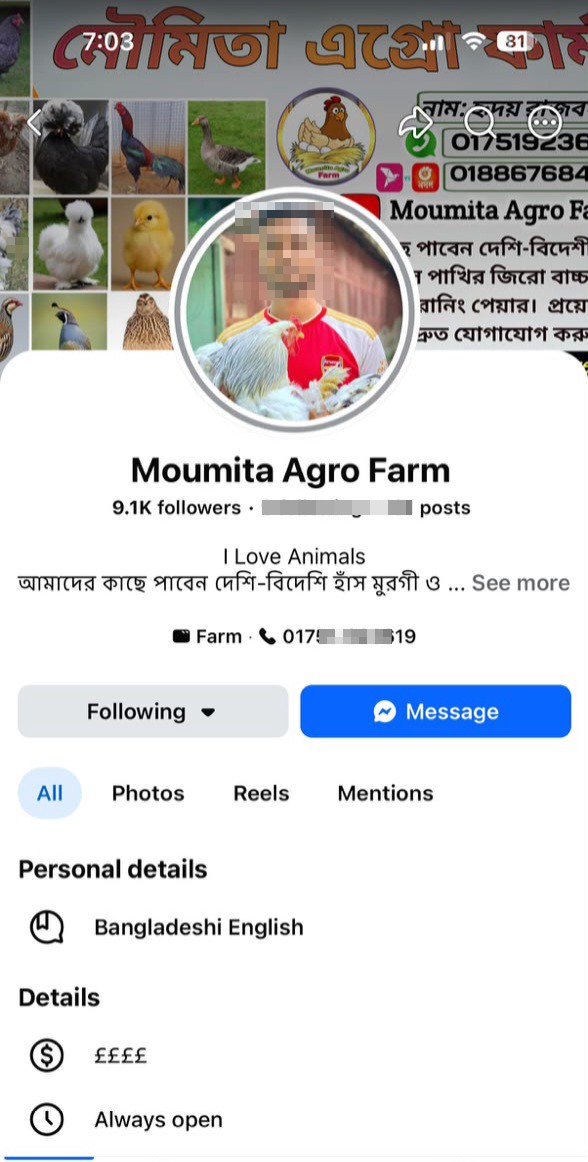Switch to the Reels tab
588x1162 pixels.
[x=261, y=793]
